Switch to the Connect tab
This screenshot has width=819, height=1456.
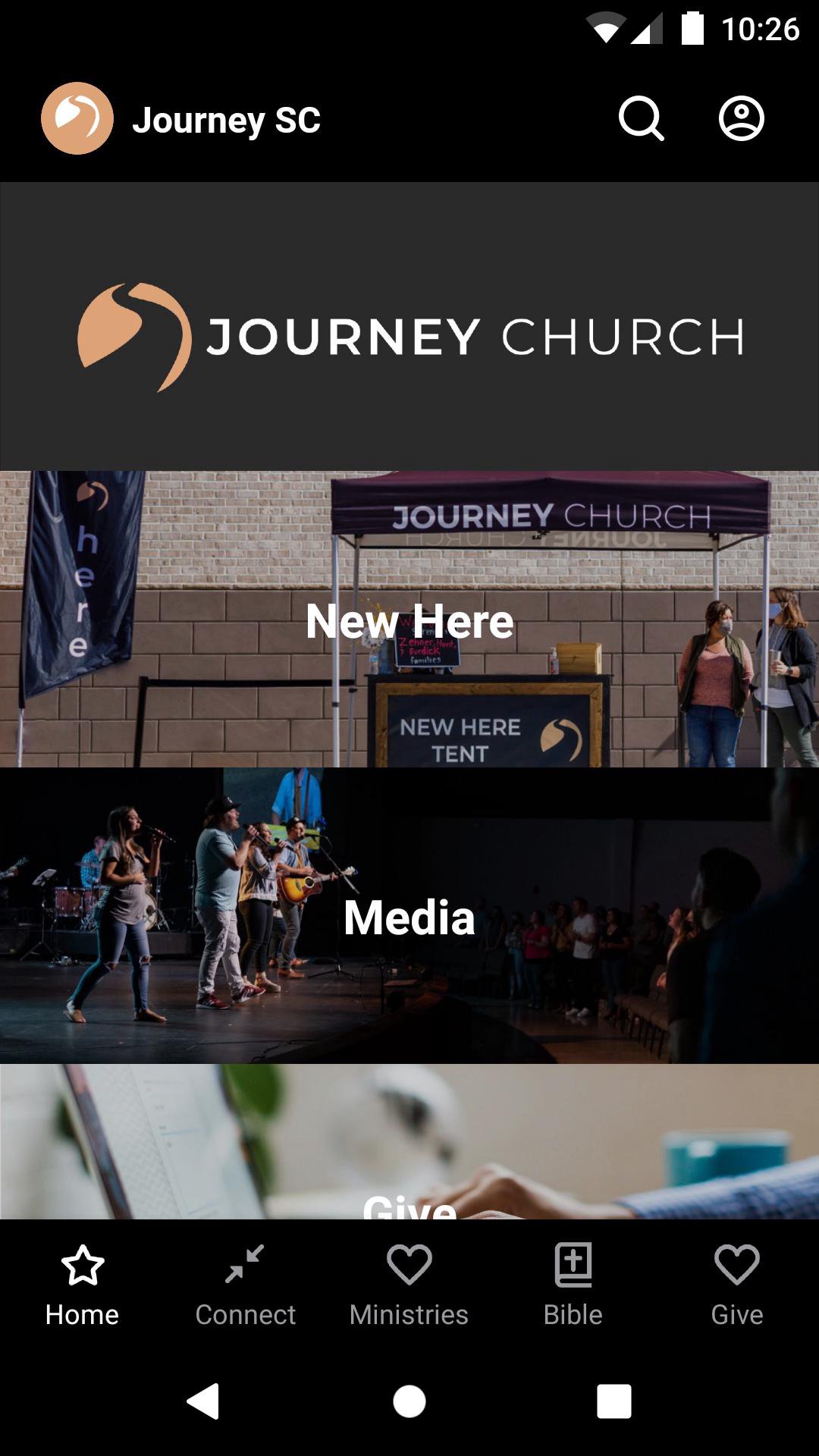245,1283
